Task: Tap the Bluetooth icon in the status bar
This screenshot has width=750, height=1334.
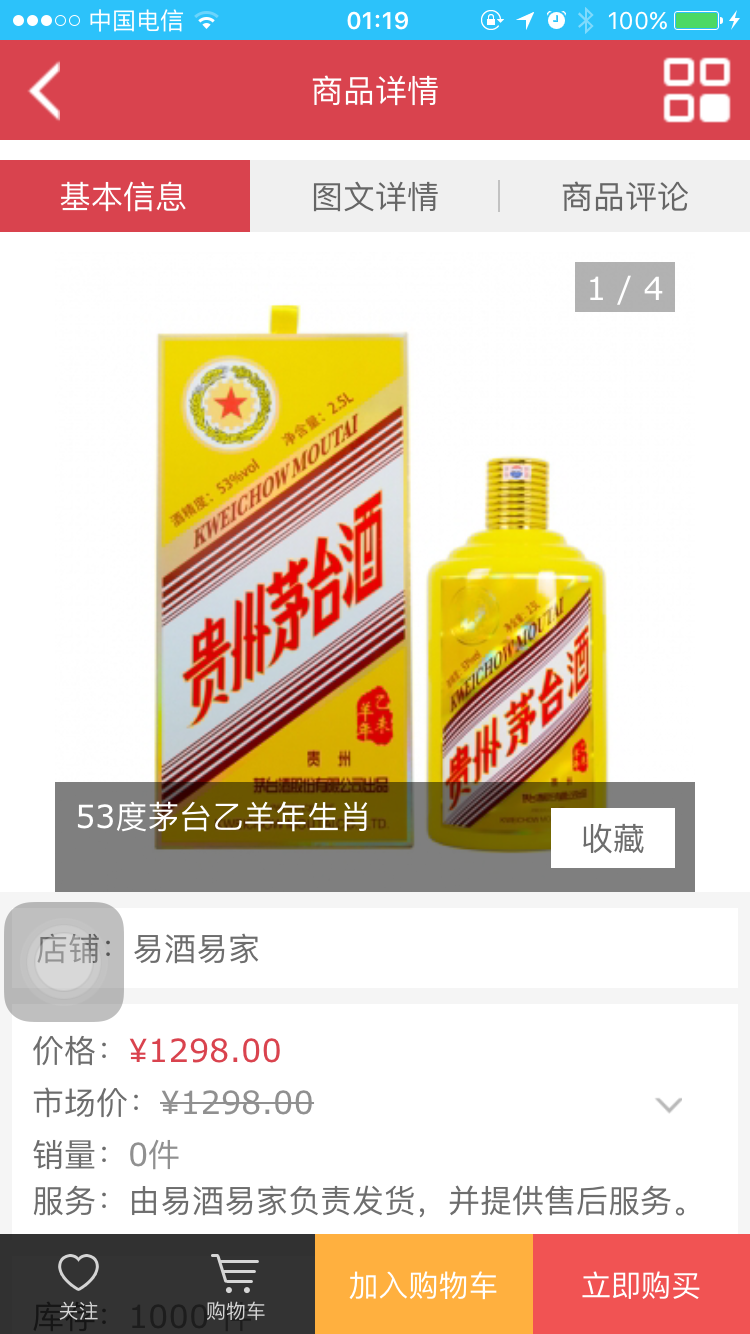Action: pyautogui.click(x=583, y=19)
